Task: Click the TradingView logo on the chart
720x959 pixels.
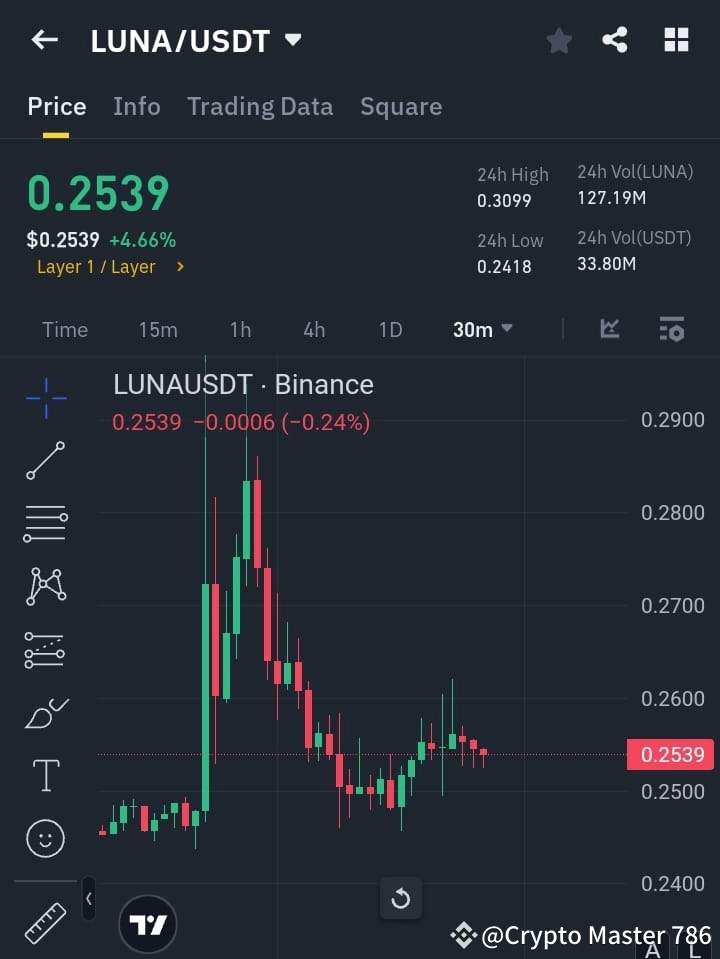Action: coord(148,923)
